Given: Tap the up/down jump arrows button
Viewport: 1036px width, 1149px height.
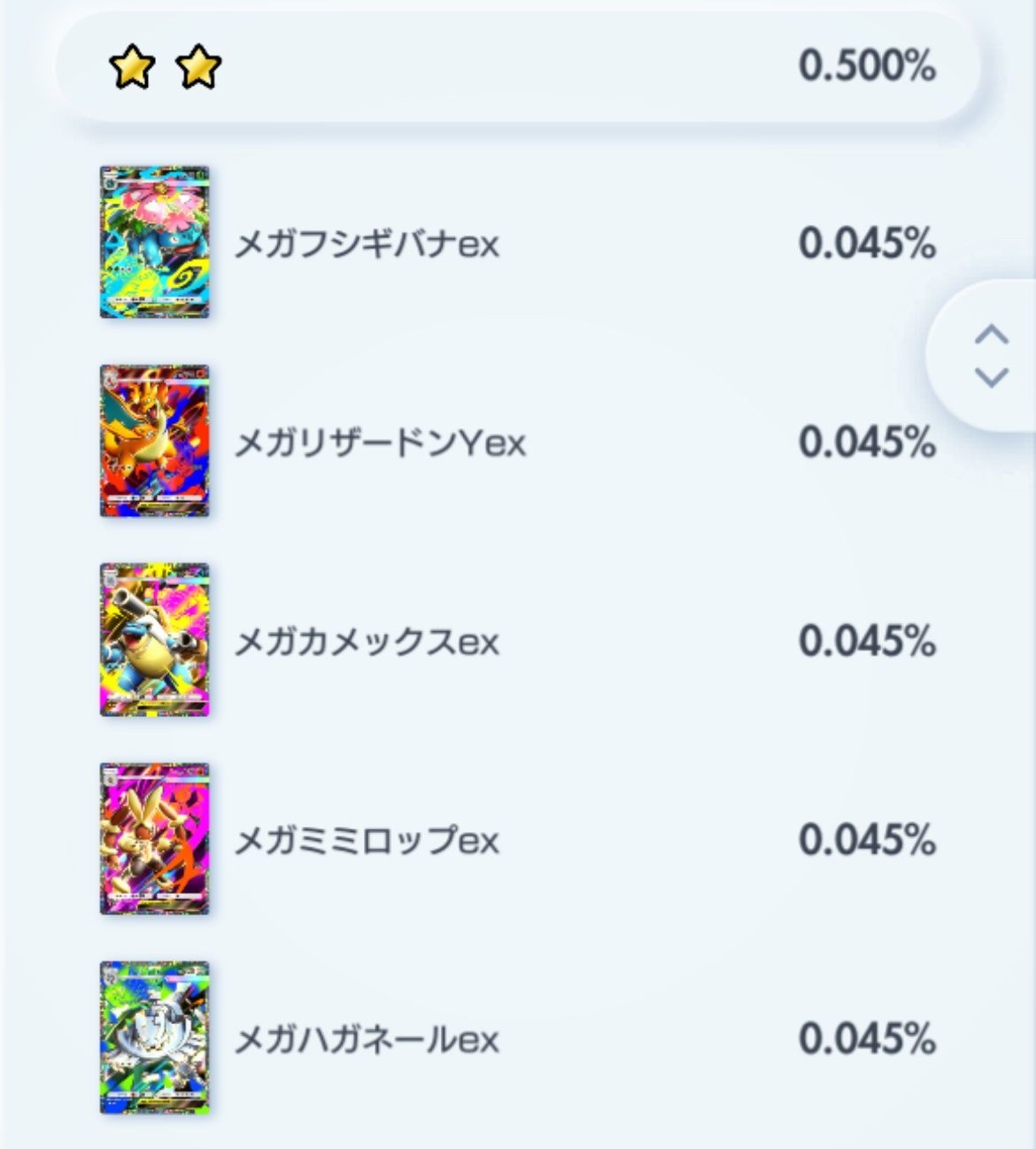Looking at the screenshot, I should tap(991, 356).
